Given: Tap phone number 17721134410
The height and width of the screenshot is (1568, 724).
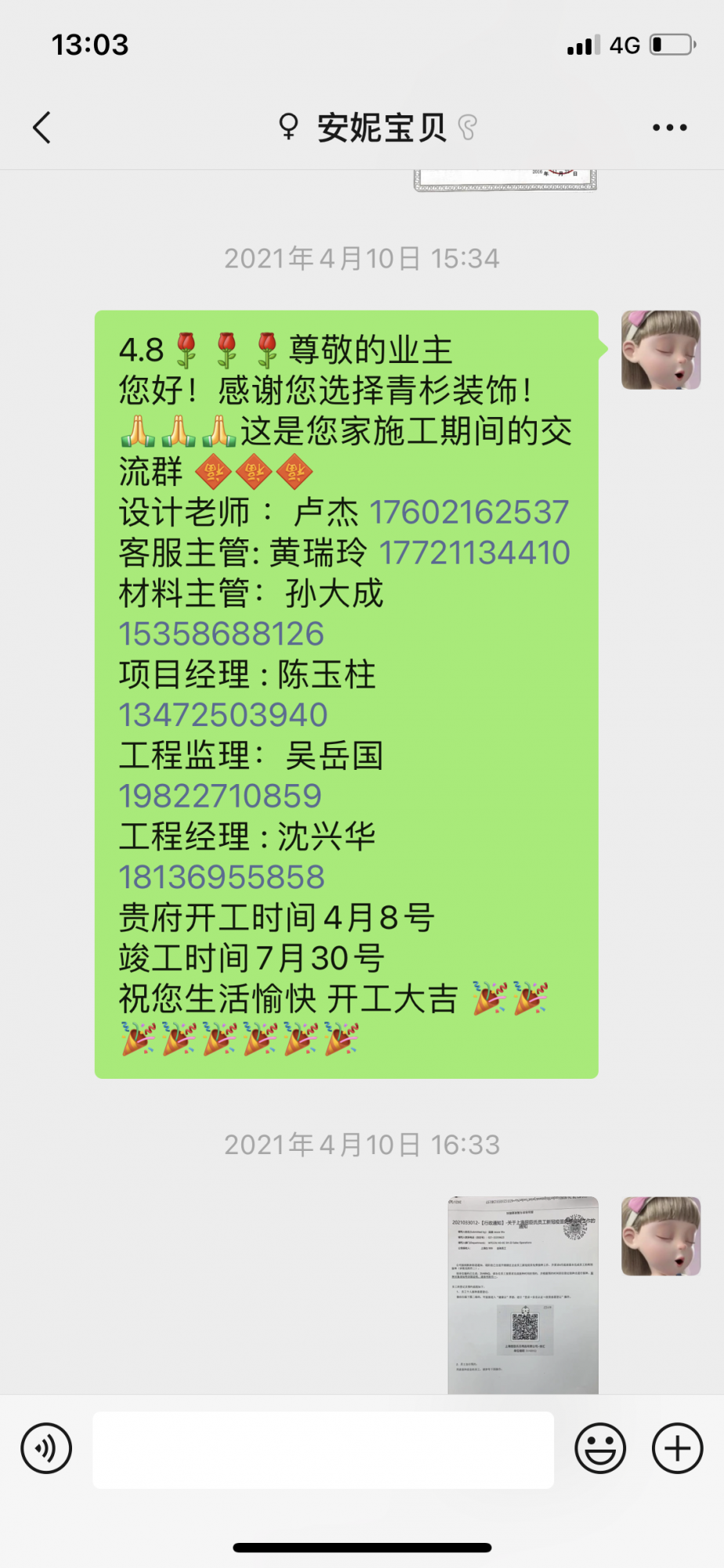Looking at the screenshot, I should click(x=474, y=553).
